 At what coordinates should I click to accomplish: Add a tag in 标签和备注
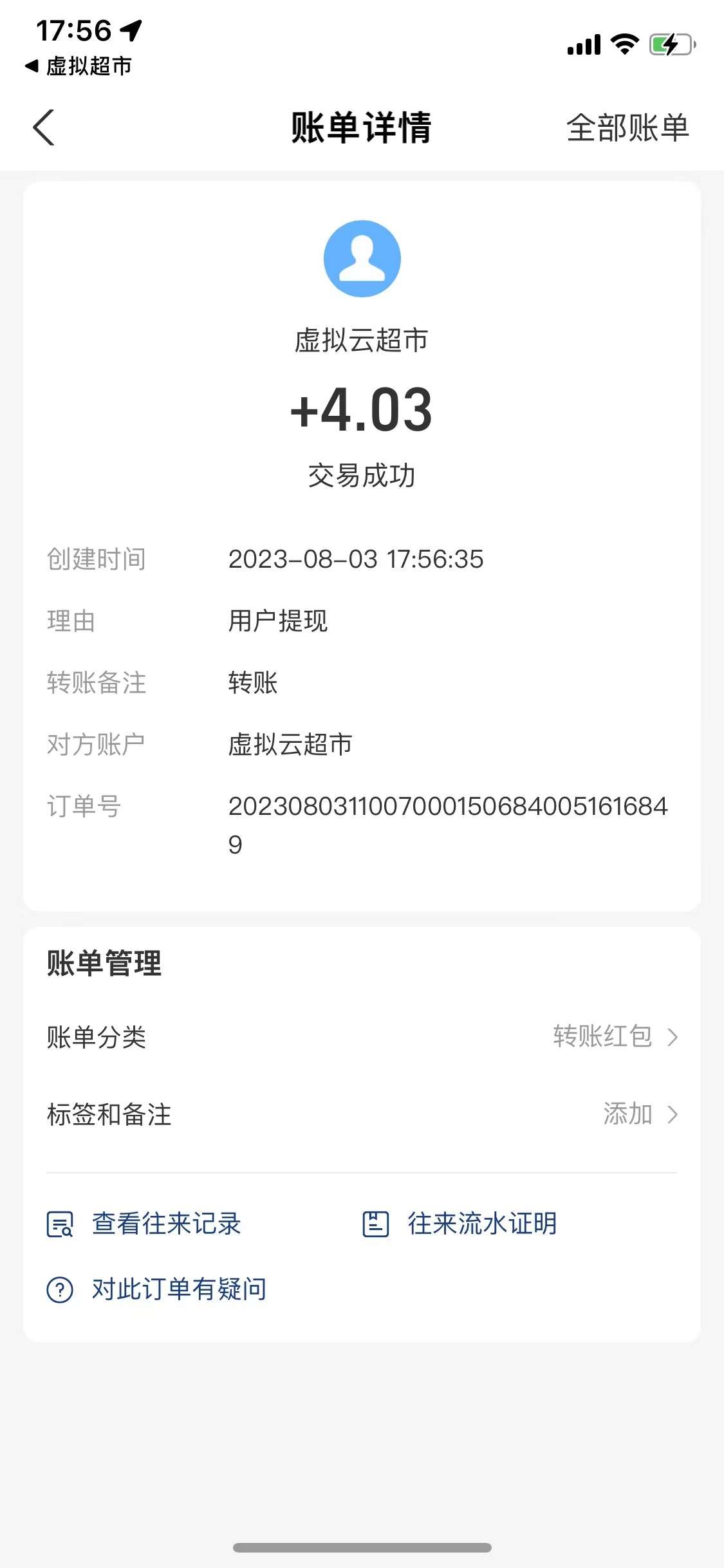click(x=640, y=1114)
